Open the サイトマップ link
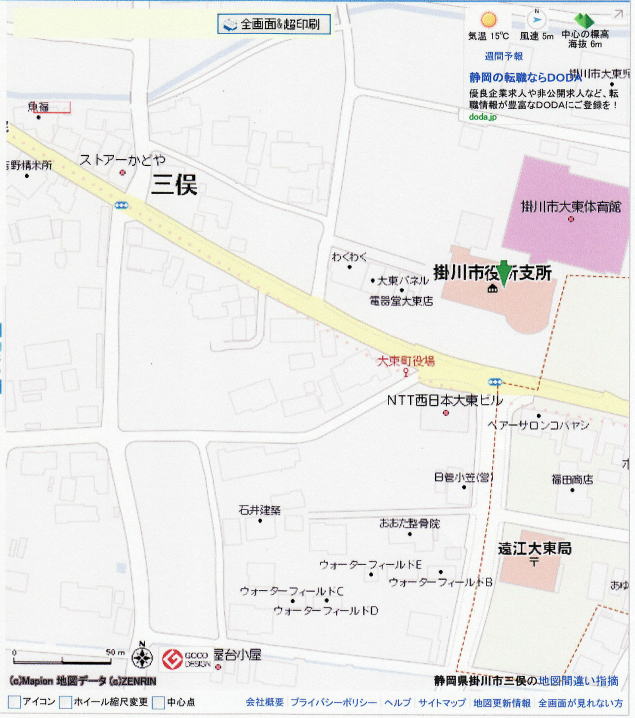Screen dimensions: 635x718 point(441,702)
